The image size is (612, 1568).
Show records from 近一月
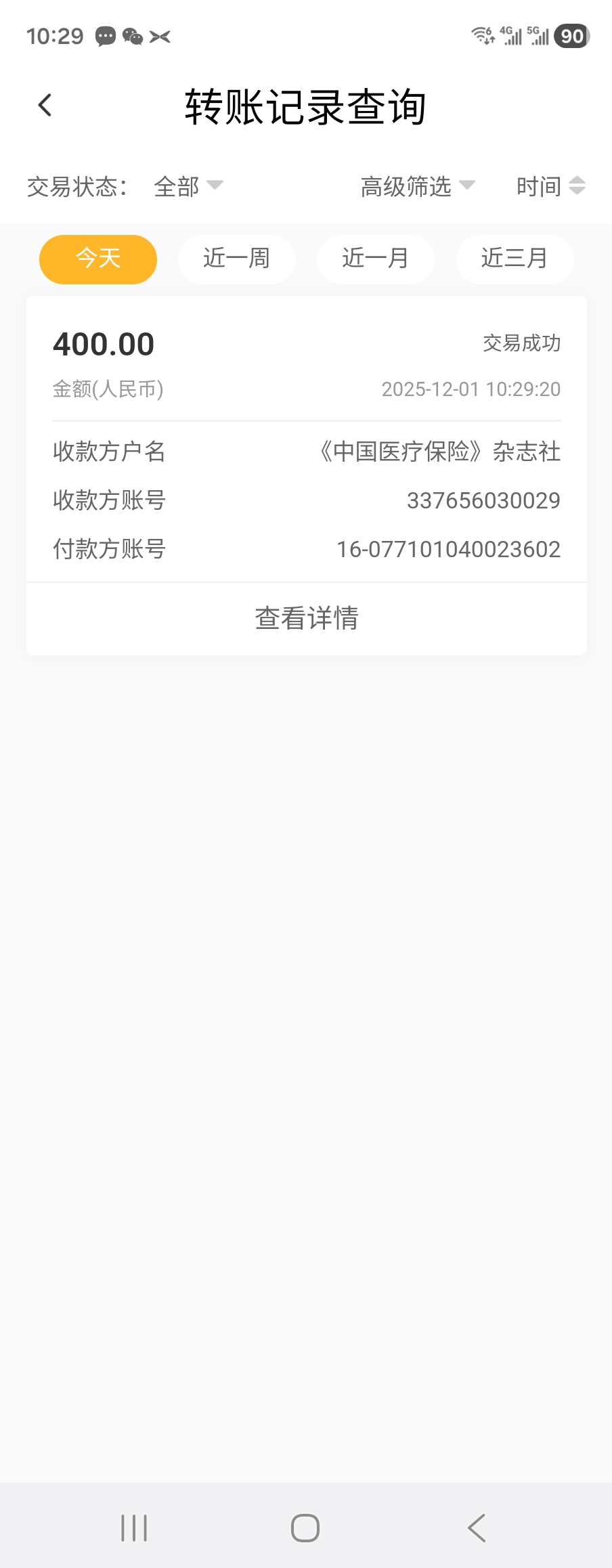click(376, 259)
